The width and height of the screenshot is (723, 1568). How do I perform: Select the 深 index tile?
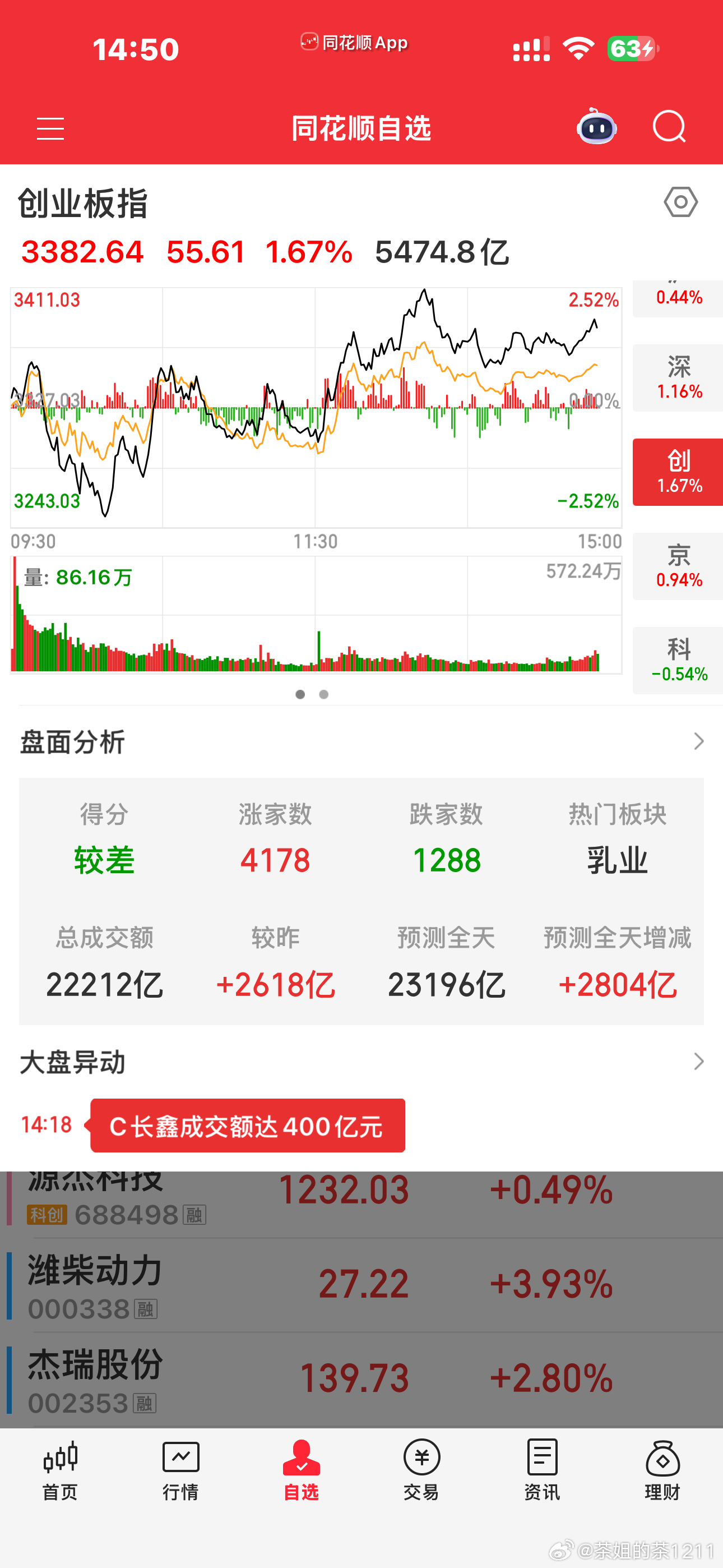pyautogui.click(x=678, y=378)
